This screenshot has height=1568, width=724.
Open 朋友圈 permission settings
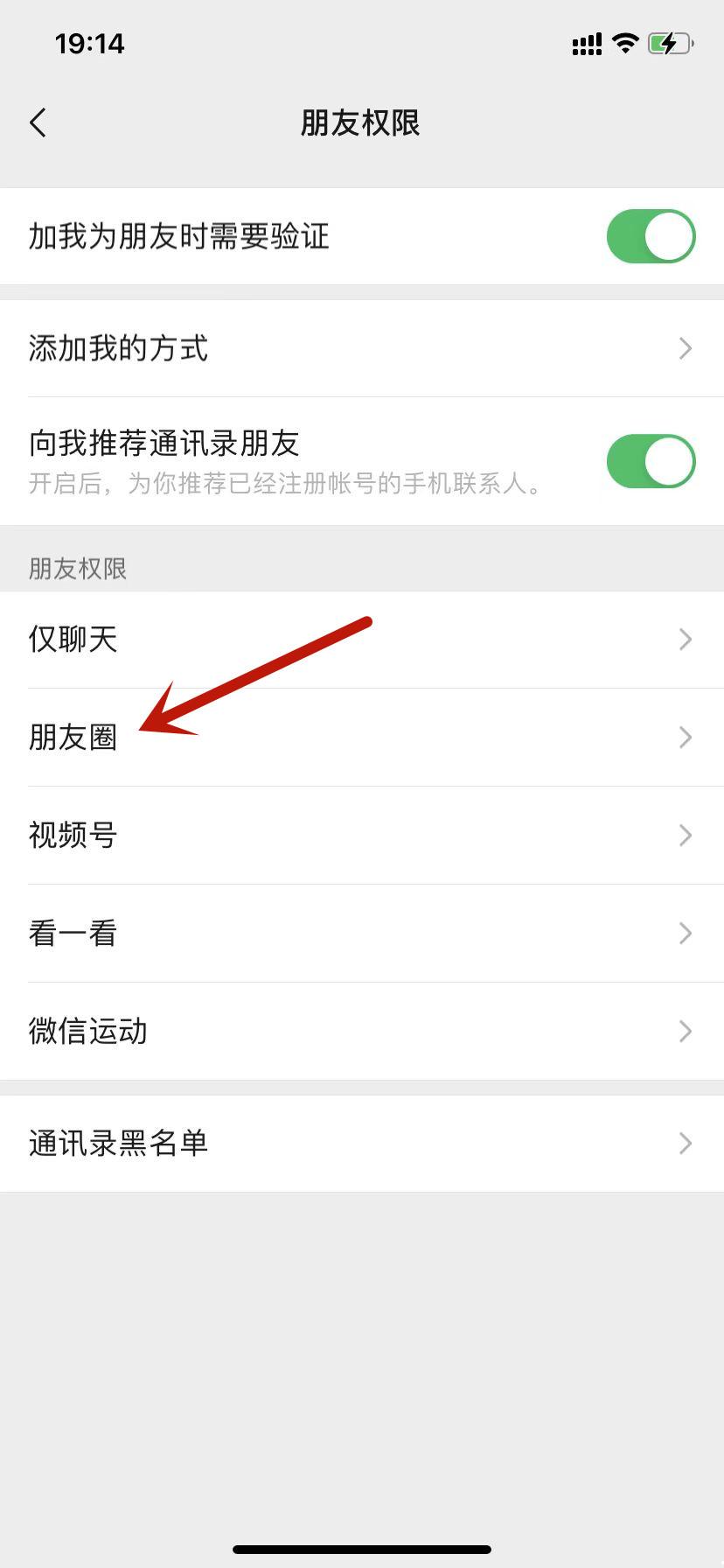coord(362,738)
